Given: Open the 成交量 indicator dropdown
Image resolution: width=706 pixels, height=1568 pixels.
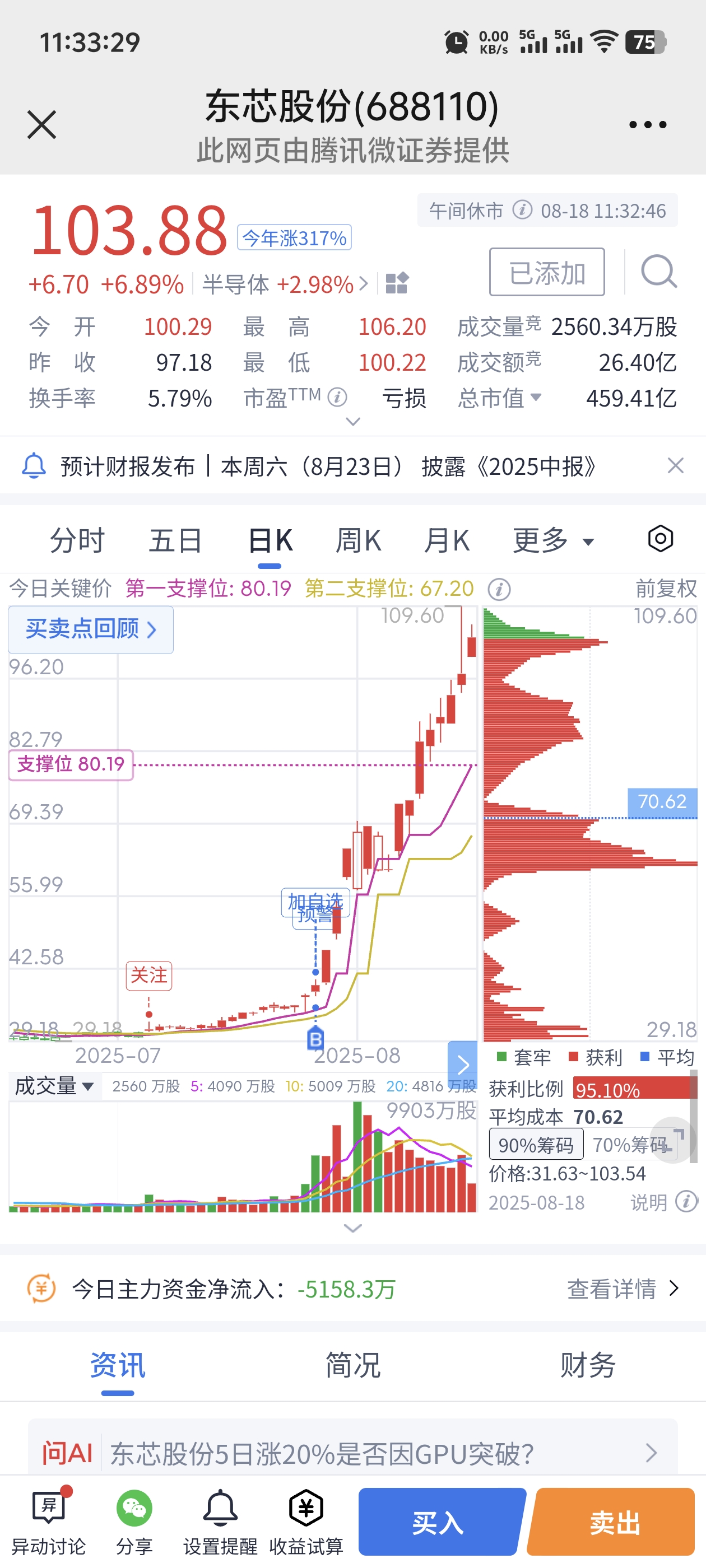Looking at the screenshot, I should tap(54, 1086).
